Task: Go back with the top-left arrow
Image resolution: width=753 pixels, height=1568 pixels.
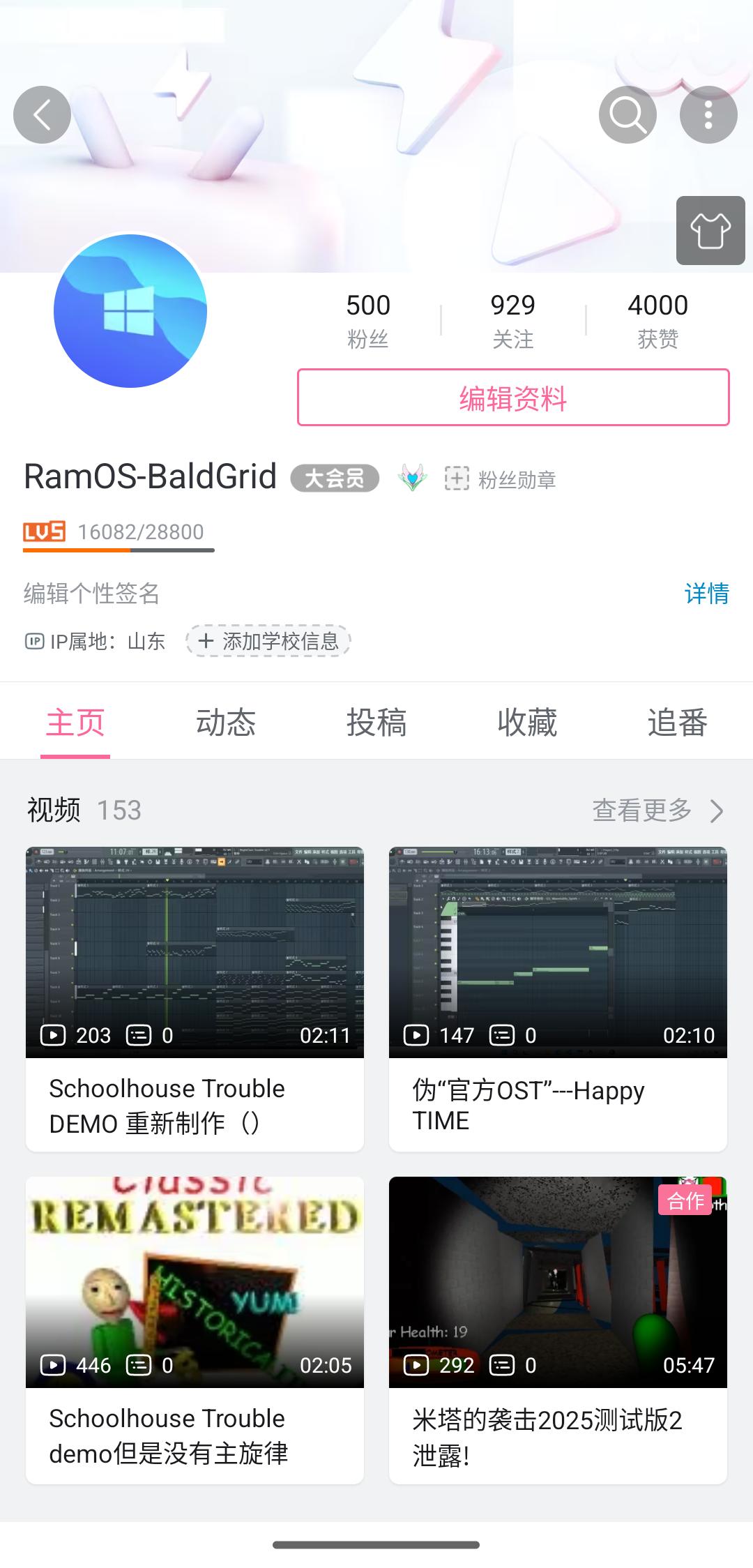Action: (42, 115)
